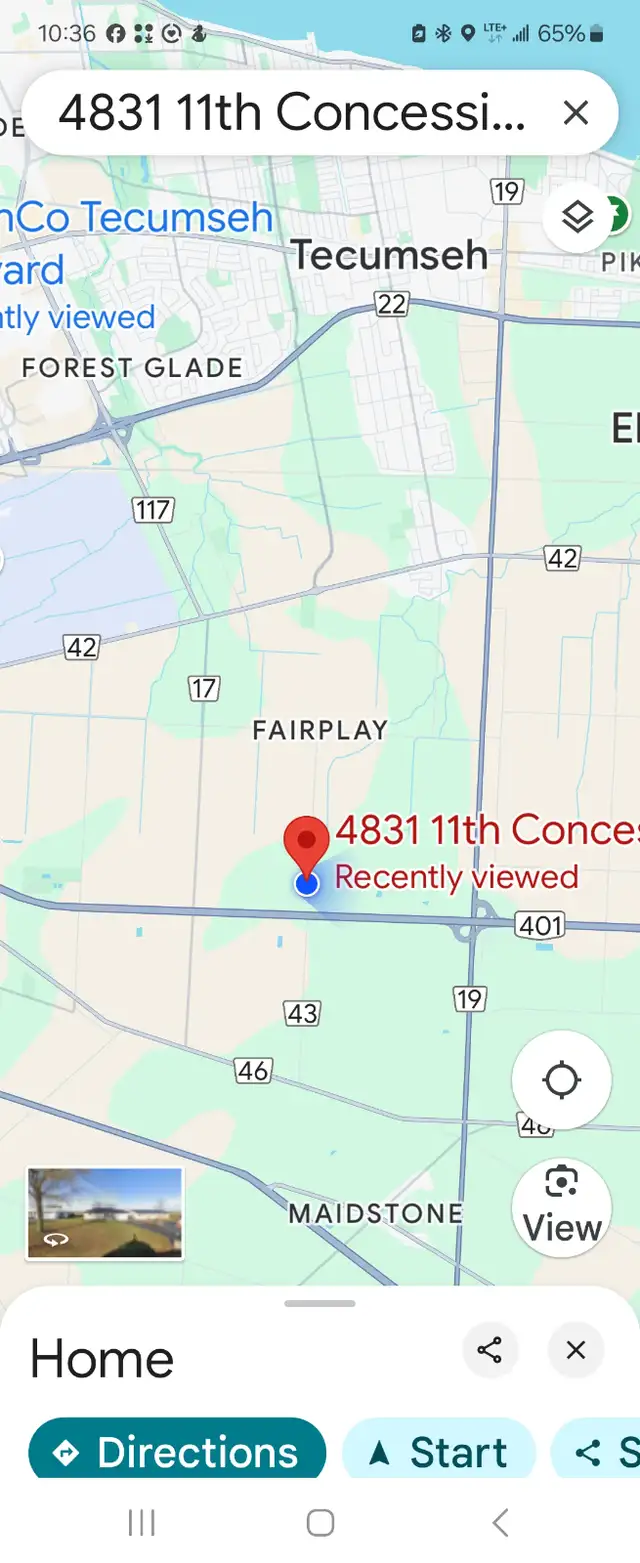Open map layers options
The image size is (640, 1563).
click(577, 217)
